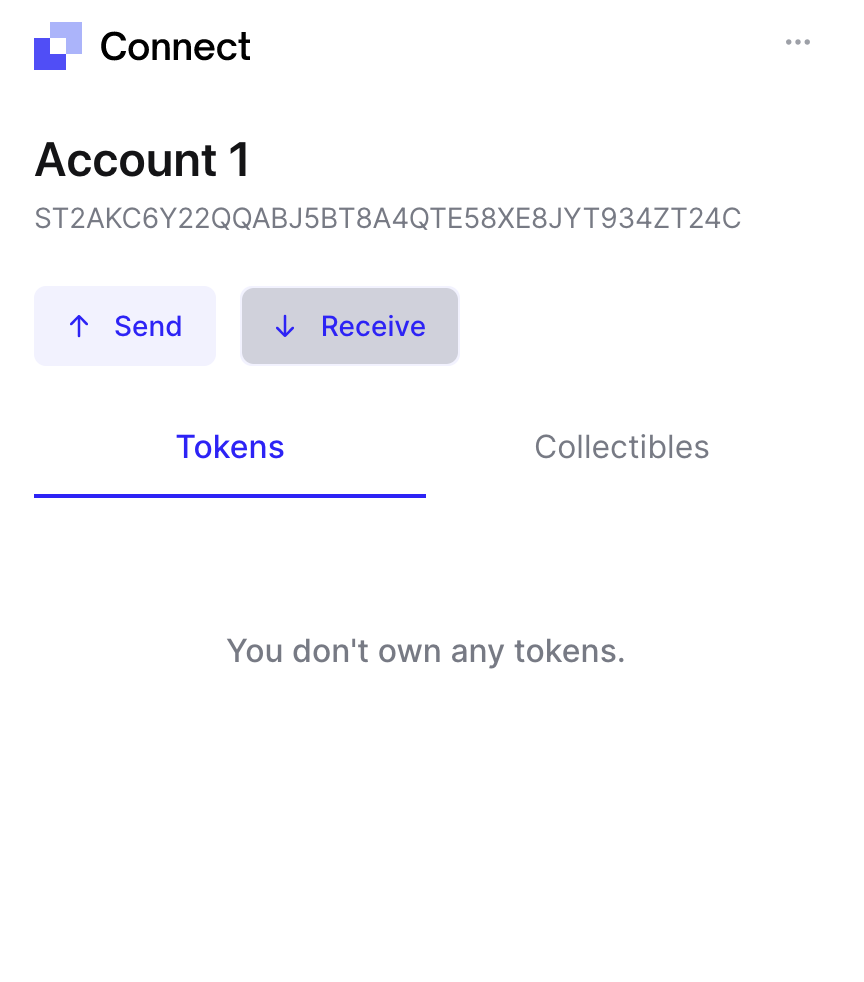Click the upward arrow inside Send button
864x982 pixels.
(80, 326)
